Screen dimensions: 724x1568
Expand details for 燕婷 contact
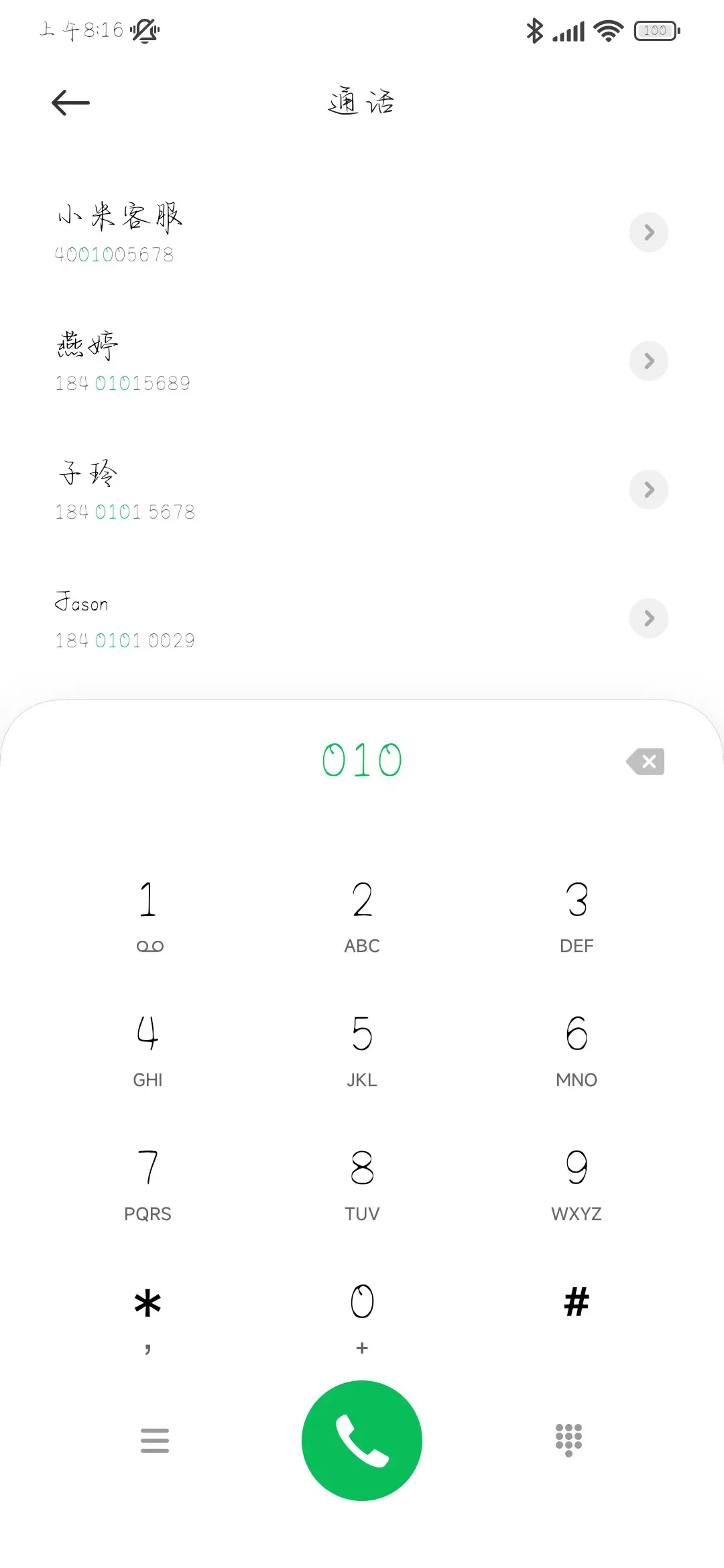(x=648, y=361)
